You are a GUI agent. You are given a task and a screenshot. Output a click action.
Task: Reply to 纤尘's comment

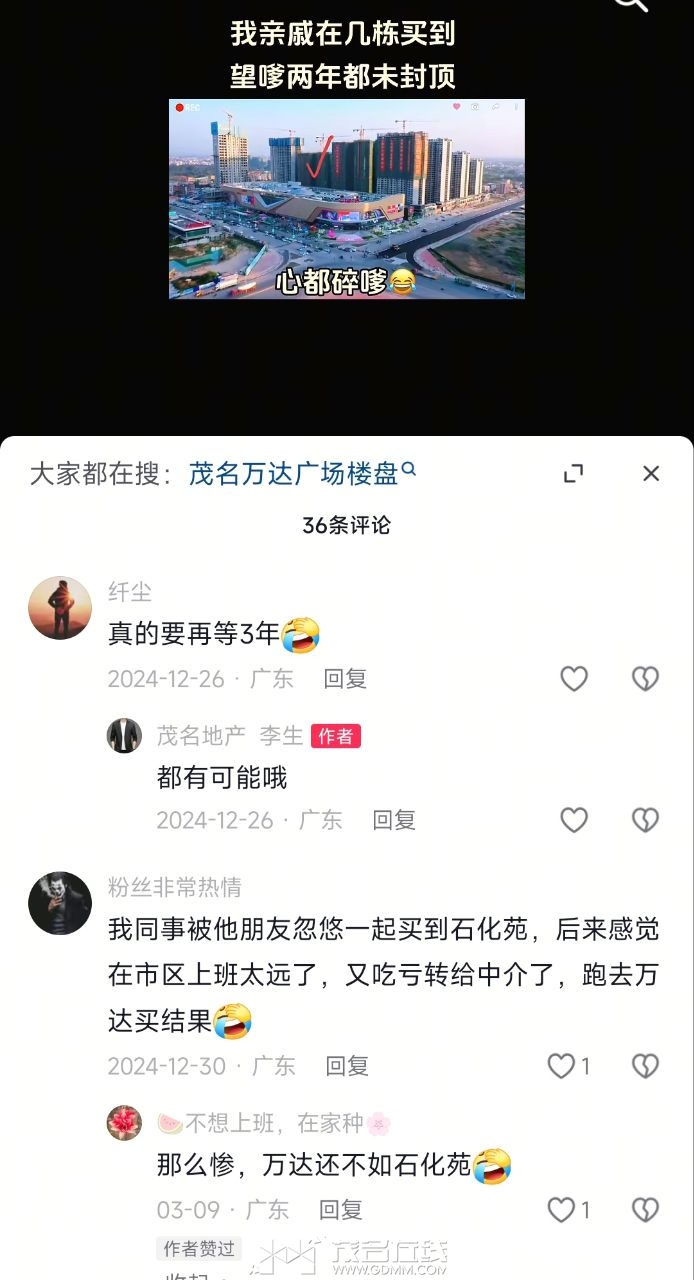coord(345,679)
